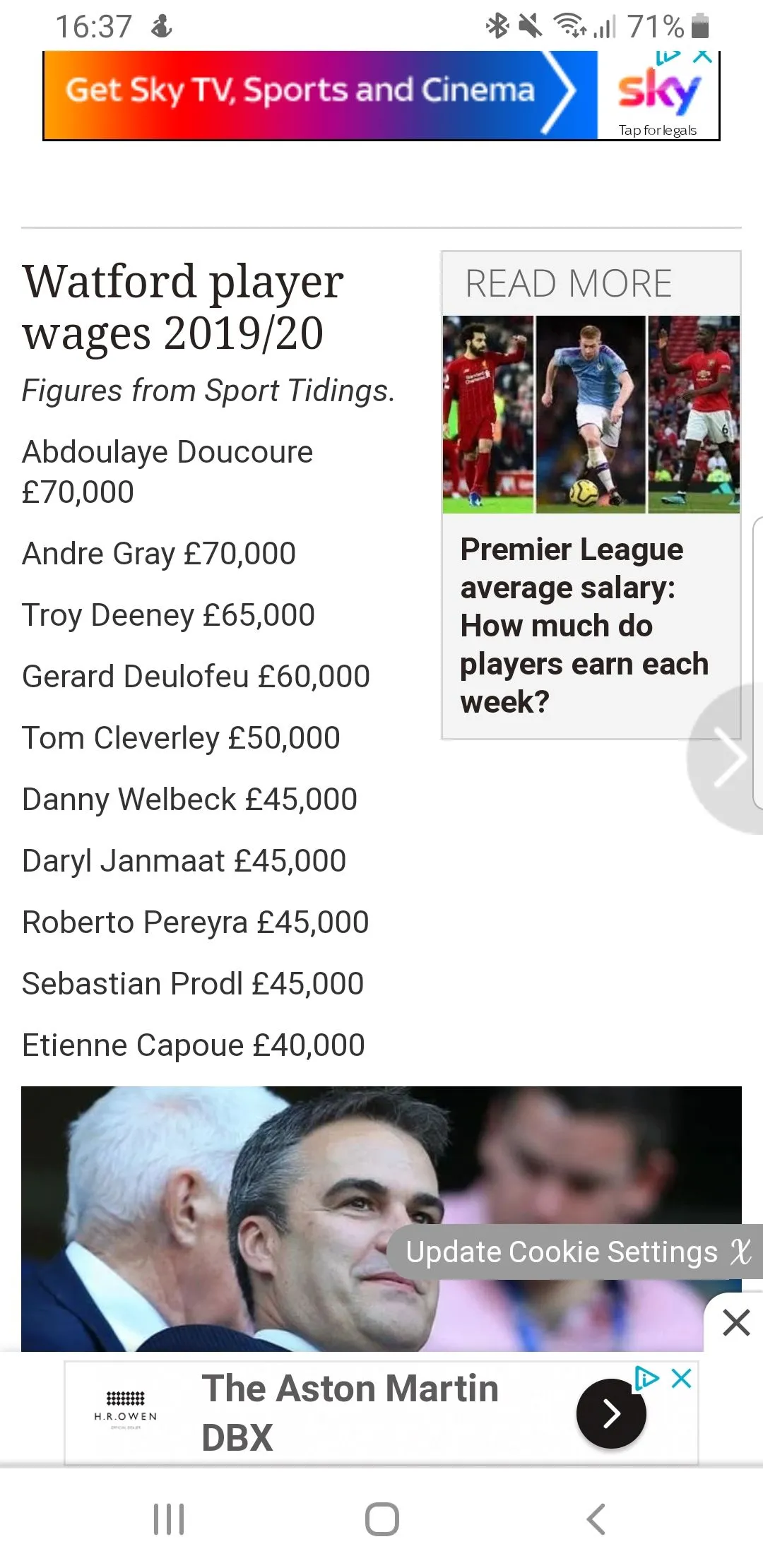
Task: Return to the home screen
Action: tap(381, 1519)
